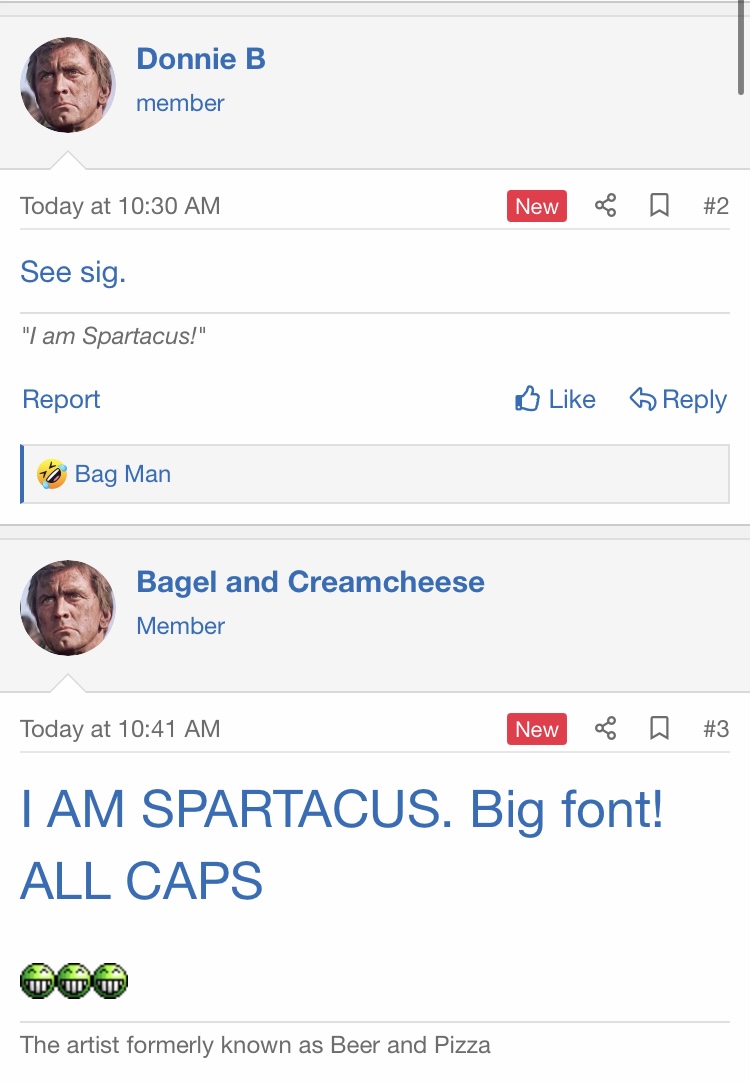Bookmark post #3

point(659,729)
